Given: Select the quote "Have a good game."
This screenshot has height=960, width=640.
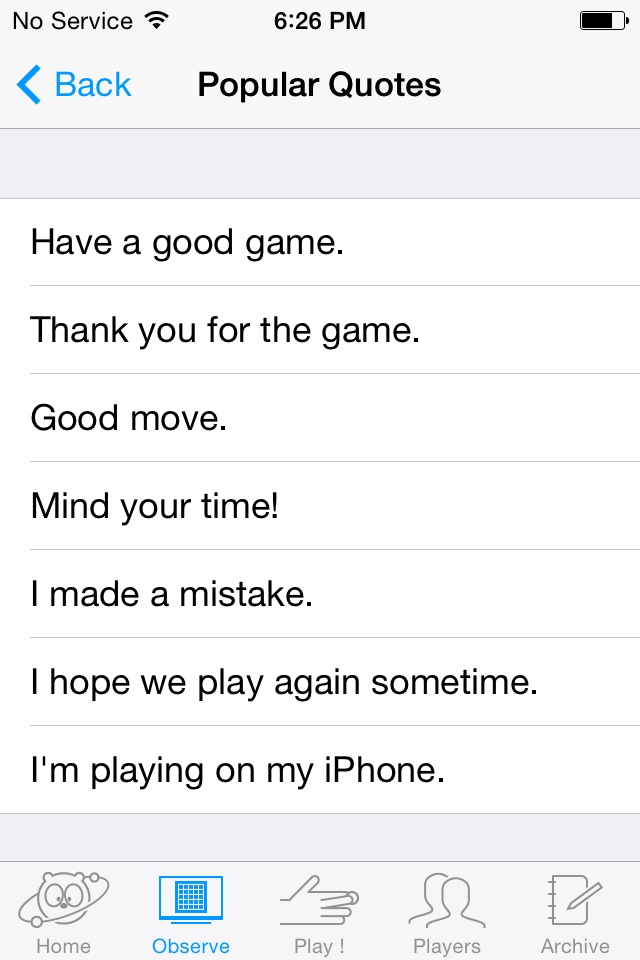Looking at the screenshot, I should (x=320, y=242).
